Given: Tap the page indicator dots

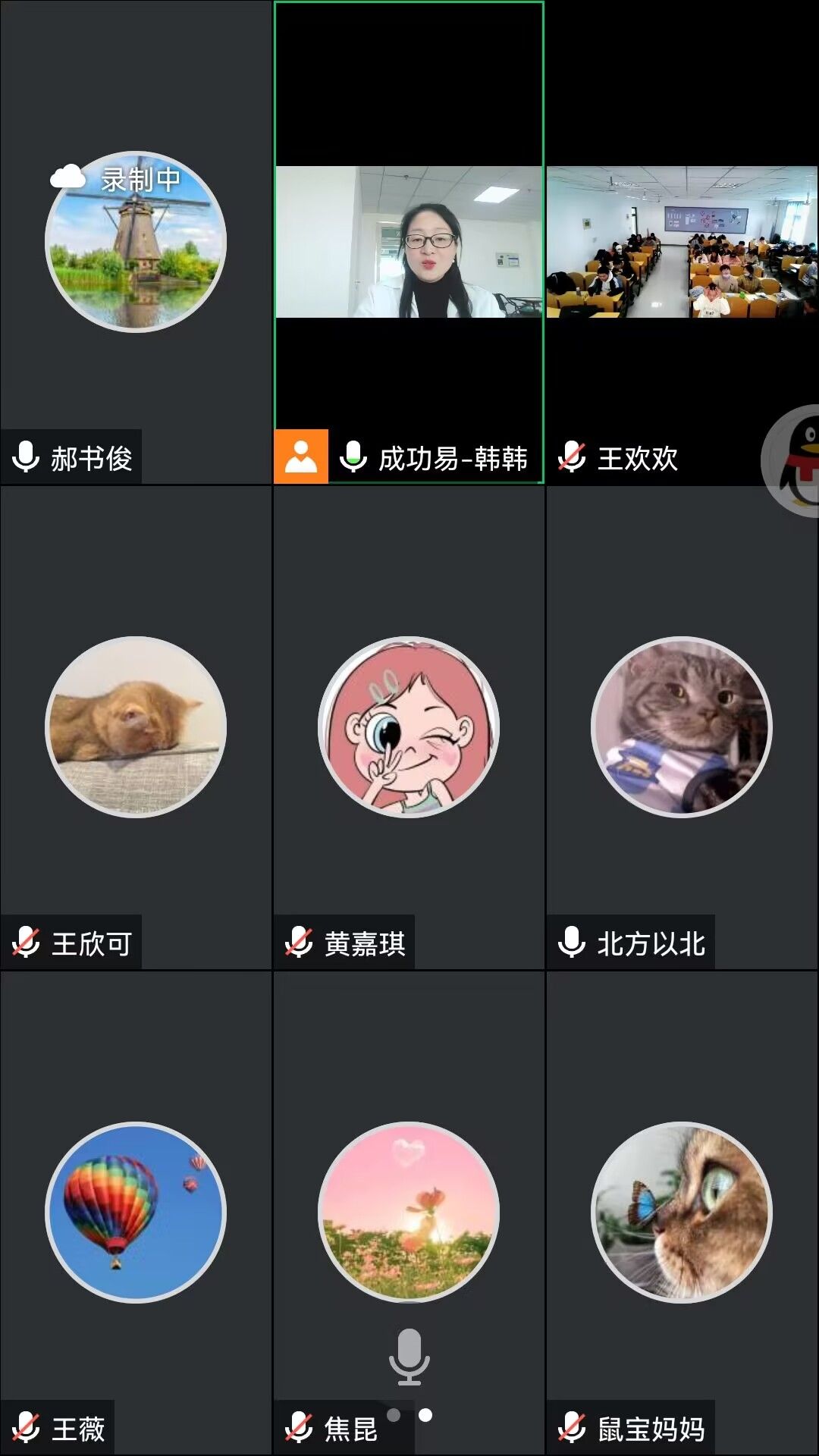Looking at the screenshot, I should (409, 1415).
